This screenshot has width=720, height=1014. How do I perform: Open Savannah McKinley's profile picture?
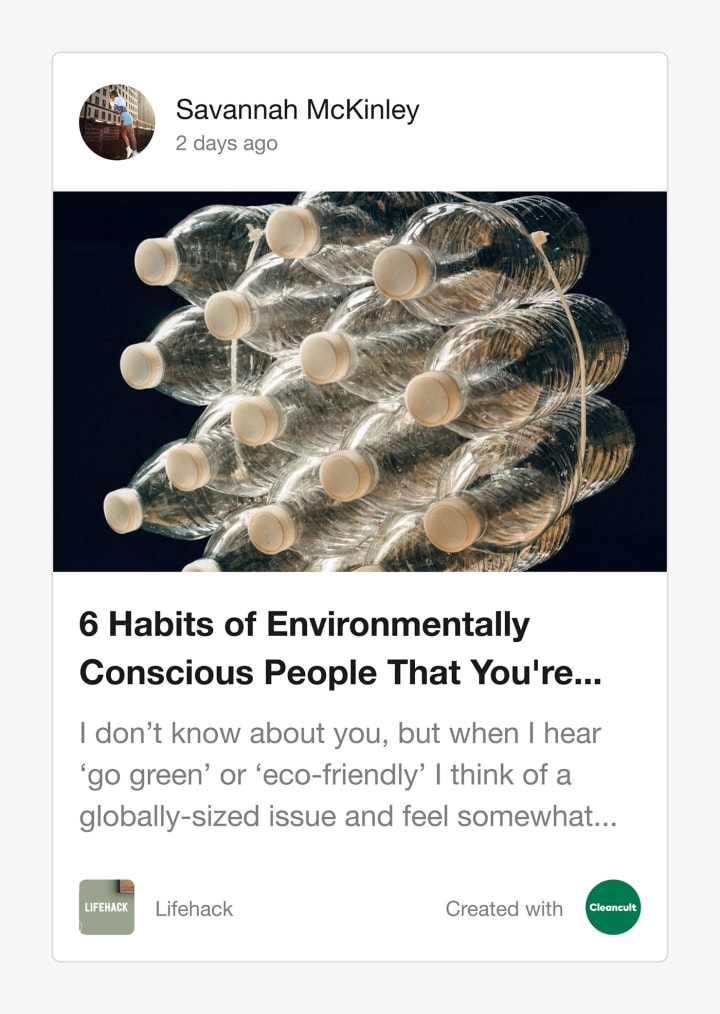click(117, 122)
